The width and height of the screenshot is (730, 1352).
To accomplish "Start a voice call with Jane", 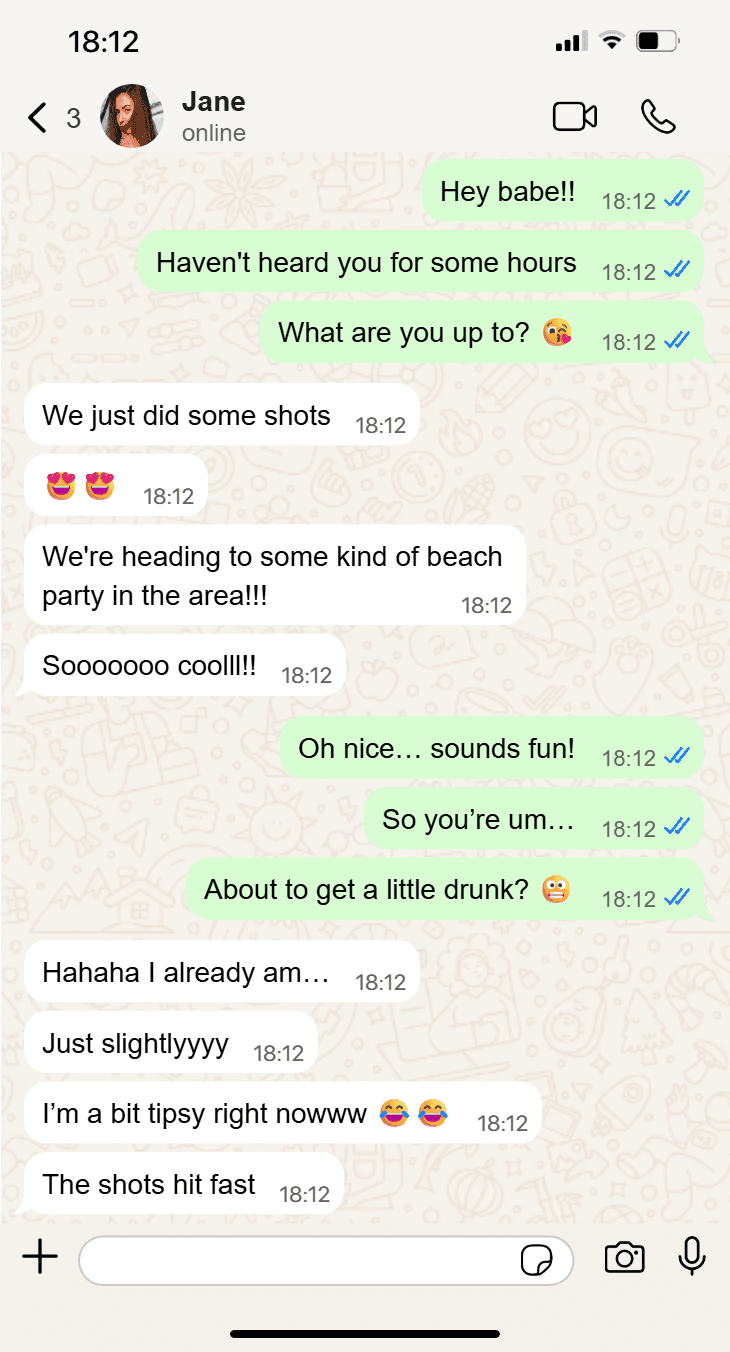I will click(658, 117).
